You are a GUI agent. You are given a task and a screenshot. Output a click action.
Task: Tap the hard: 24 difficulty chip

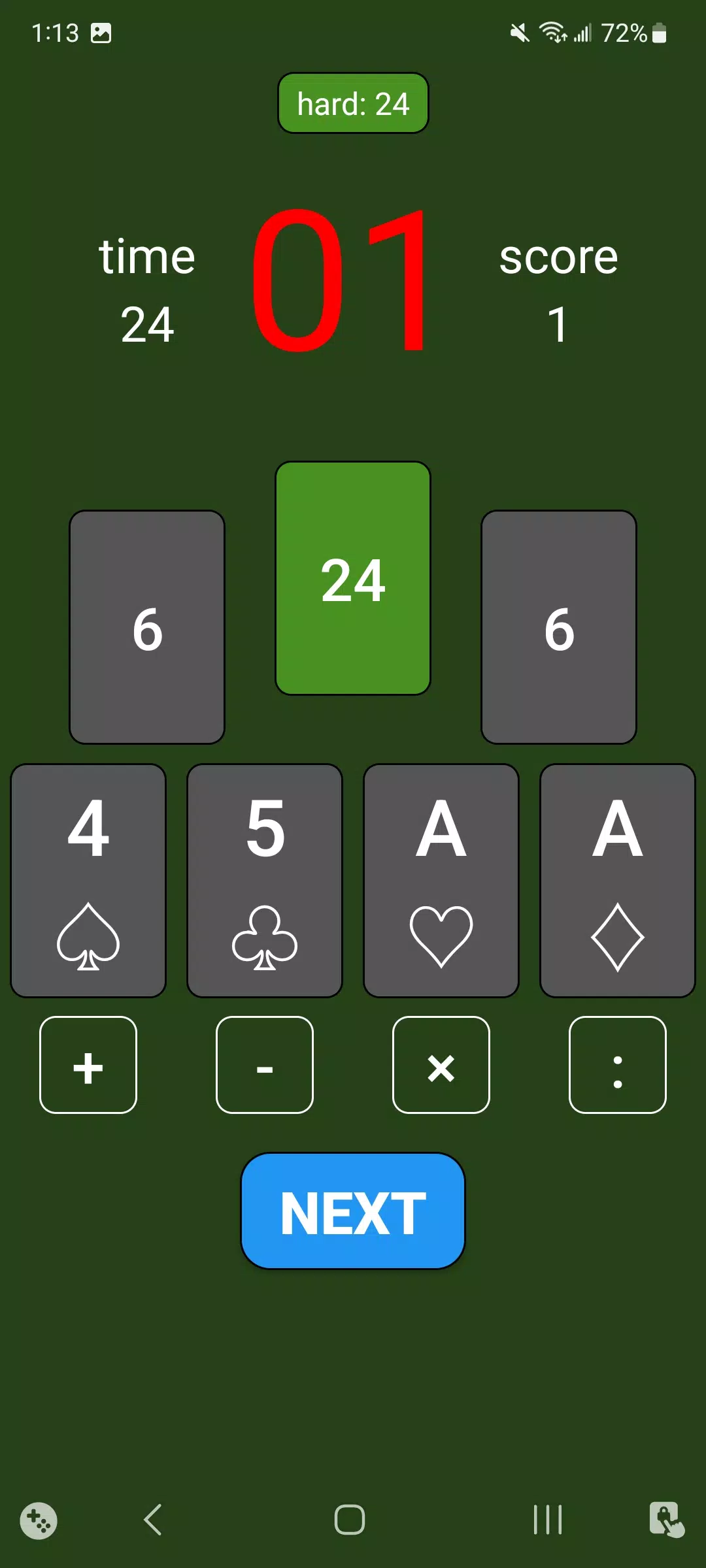[353, 103]
